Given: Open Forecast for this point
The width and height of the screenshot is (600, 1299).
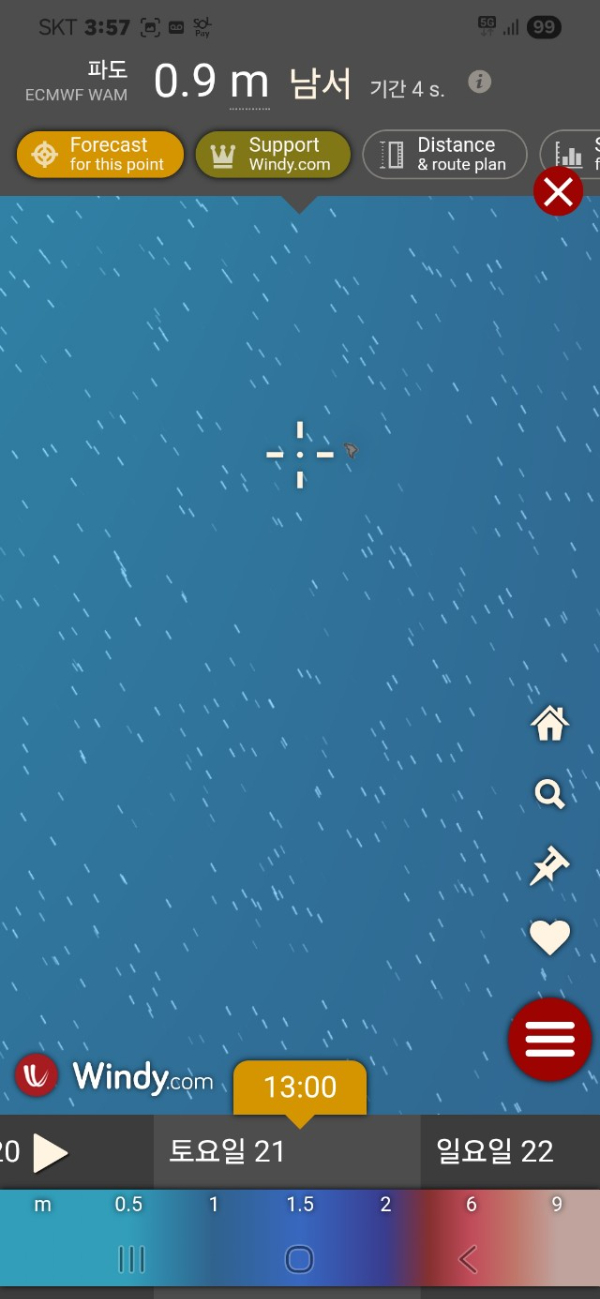Looking at the screenshot, I should [x=100, y=155].
